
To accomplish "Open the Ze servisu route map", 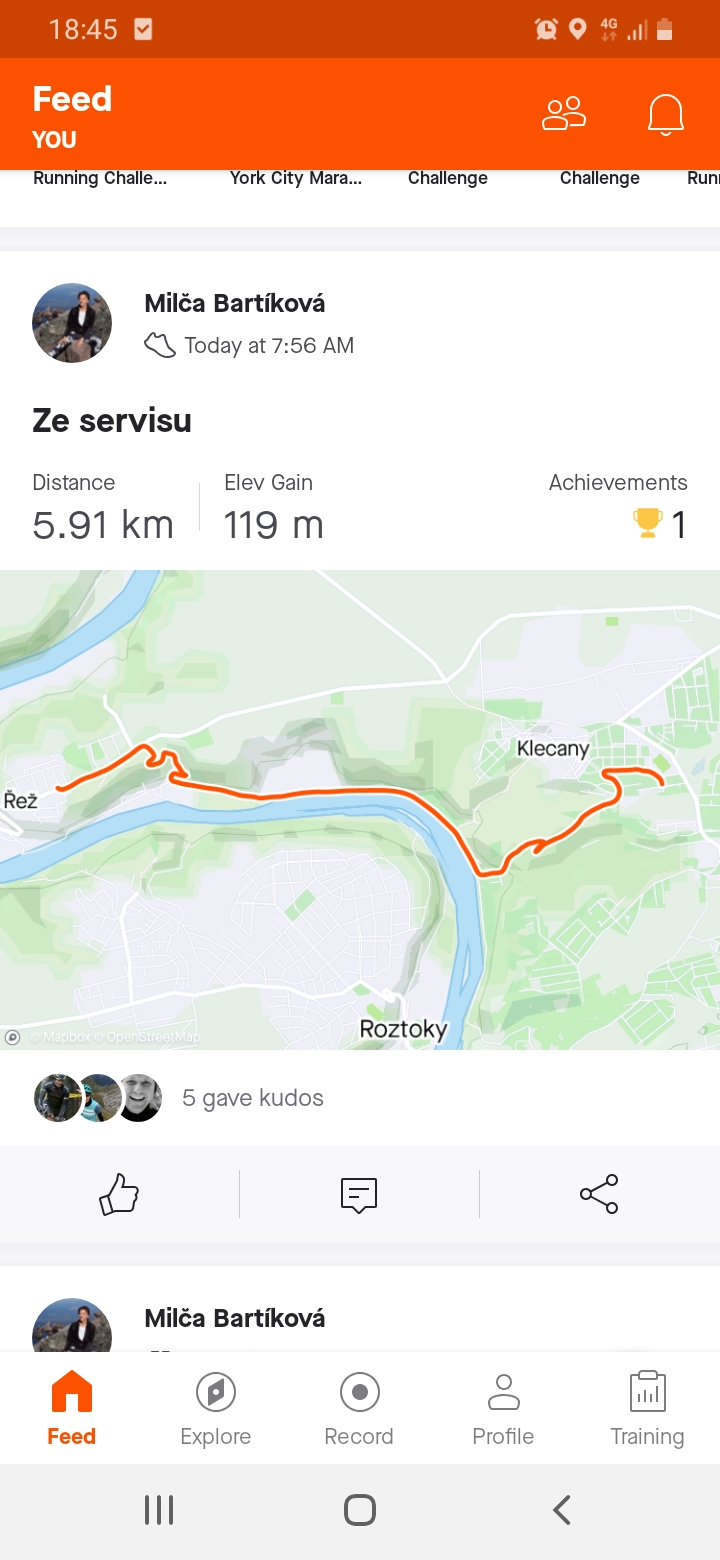I will [x=360, y=810].
